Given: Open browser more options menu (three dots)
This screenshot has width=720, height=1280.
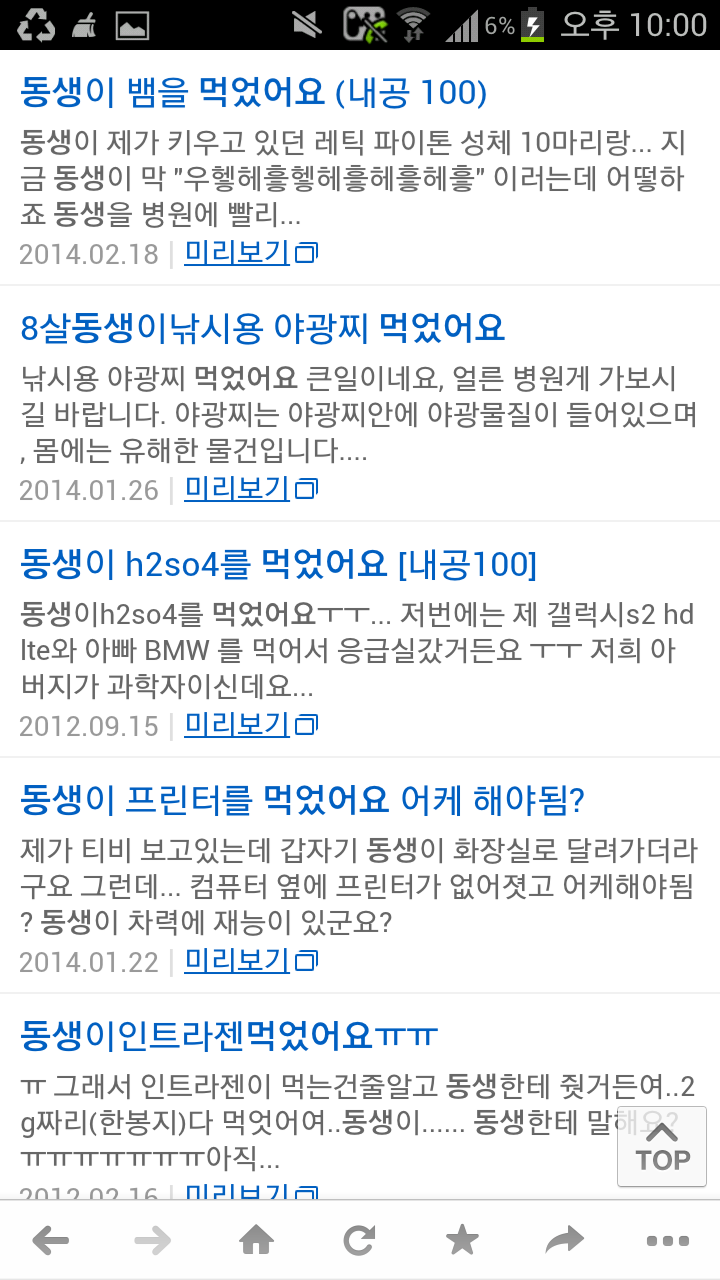Looking at the screenshot, I should tap(668, 1240).
